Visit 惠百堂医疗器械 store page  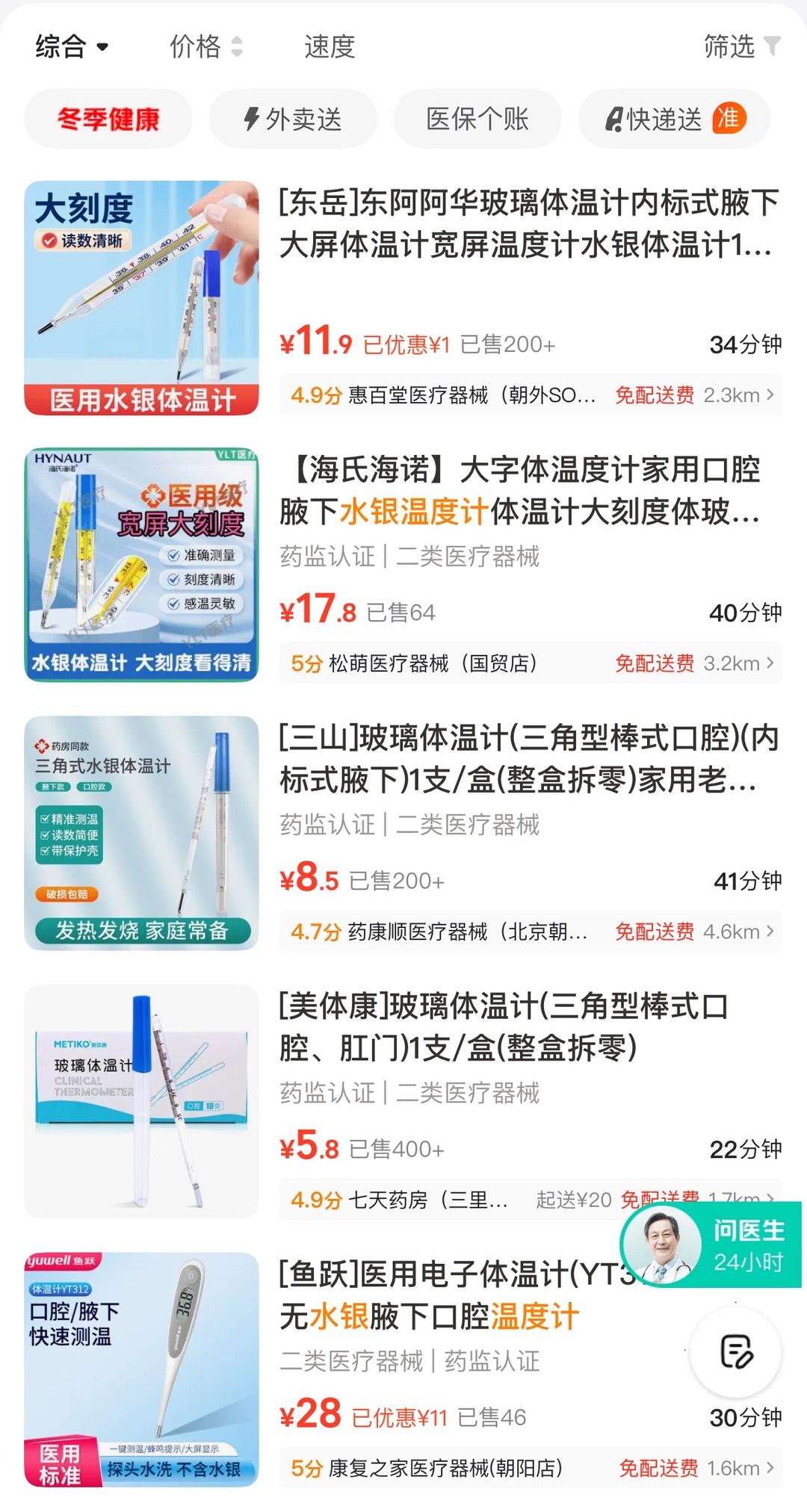click(471, 395)
